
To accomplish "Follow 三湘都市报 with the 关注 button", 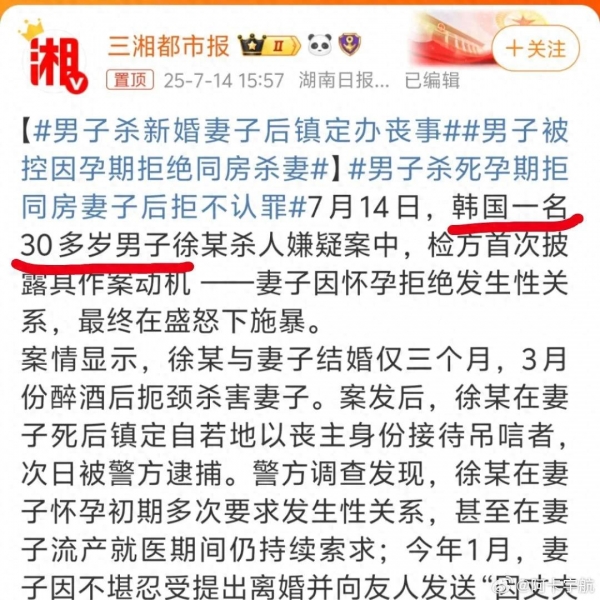I will click(x=537, y=48).
